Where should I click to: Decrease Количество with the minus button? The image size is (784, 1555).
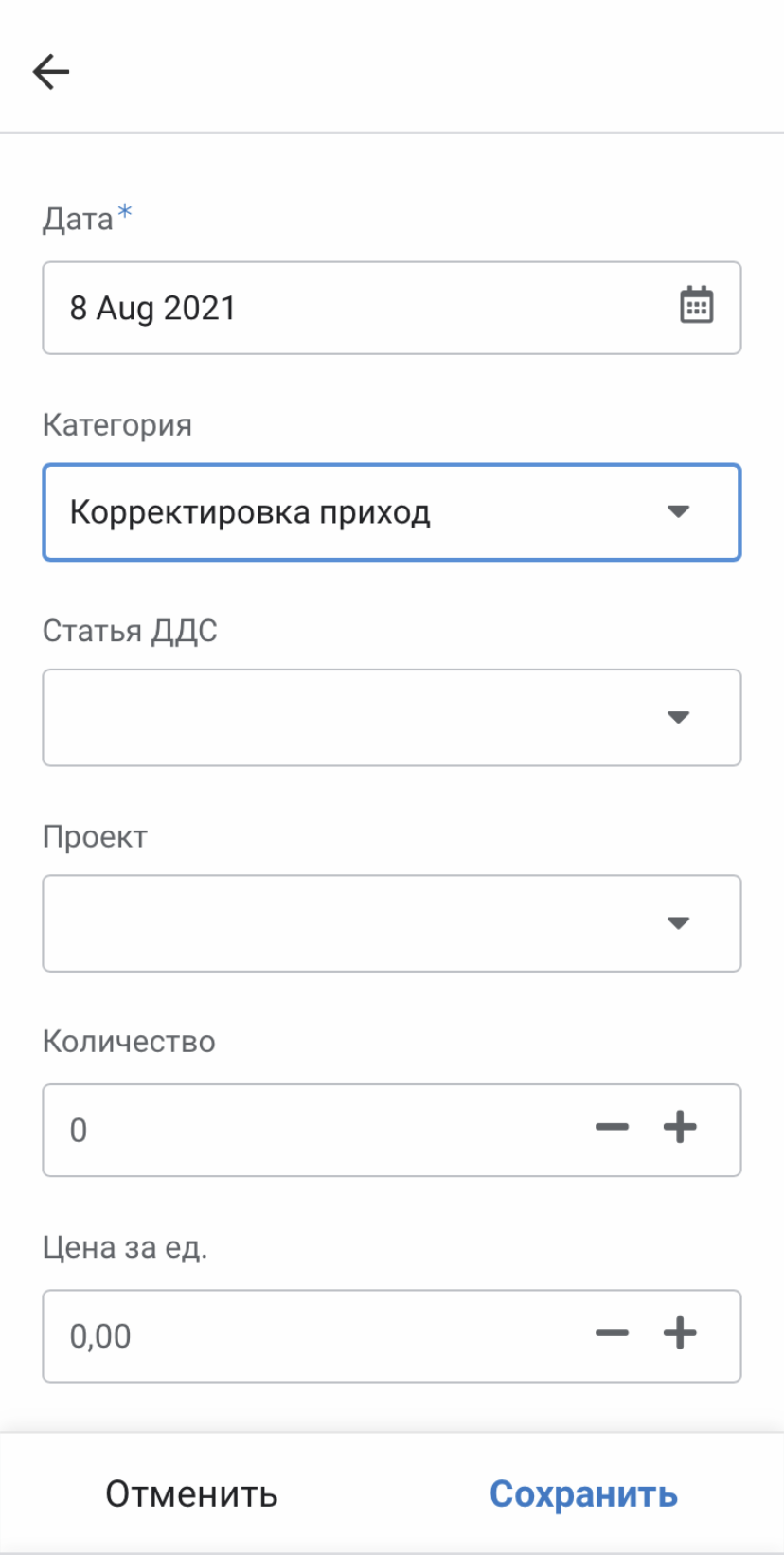point(612,1127)
